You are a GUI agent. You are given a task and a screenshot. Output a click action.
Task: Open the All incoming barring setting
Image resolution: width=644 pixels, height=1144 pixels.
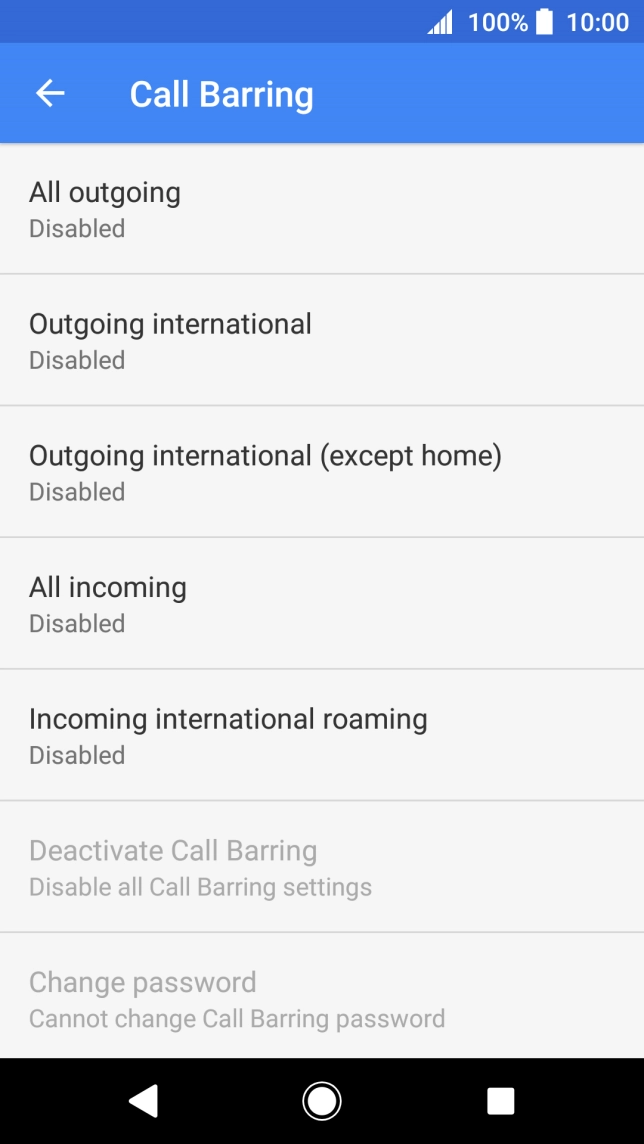(x=321, y=603)
